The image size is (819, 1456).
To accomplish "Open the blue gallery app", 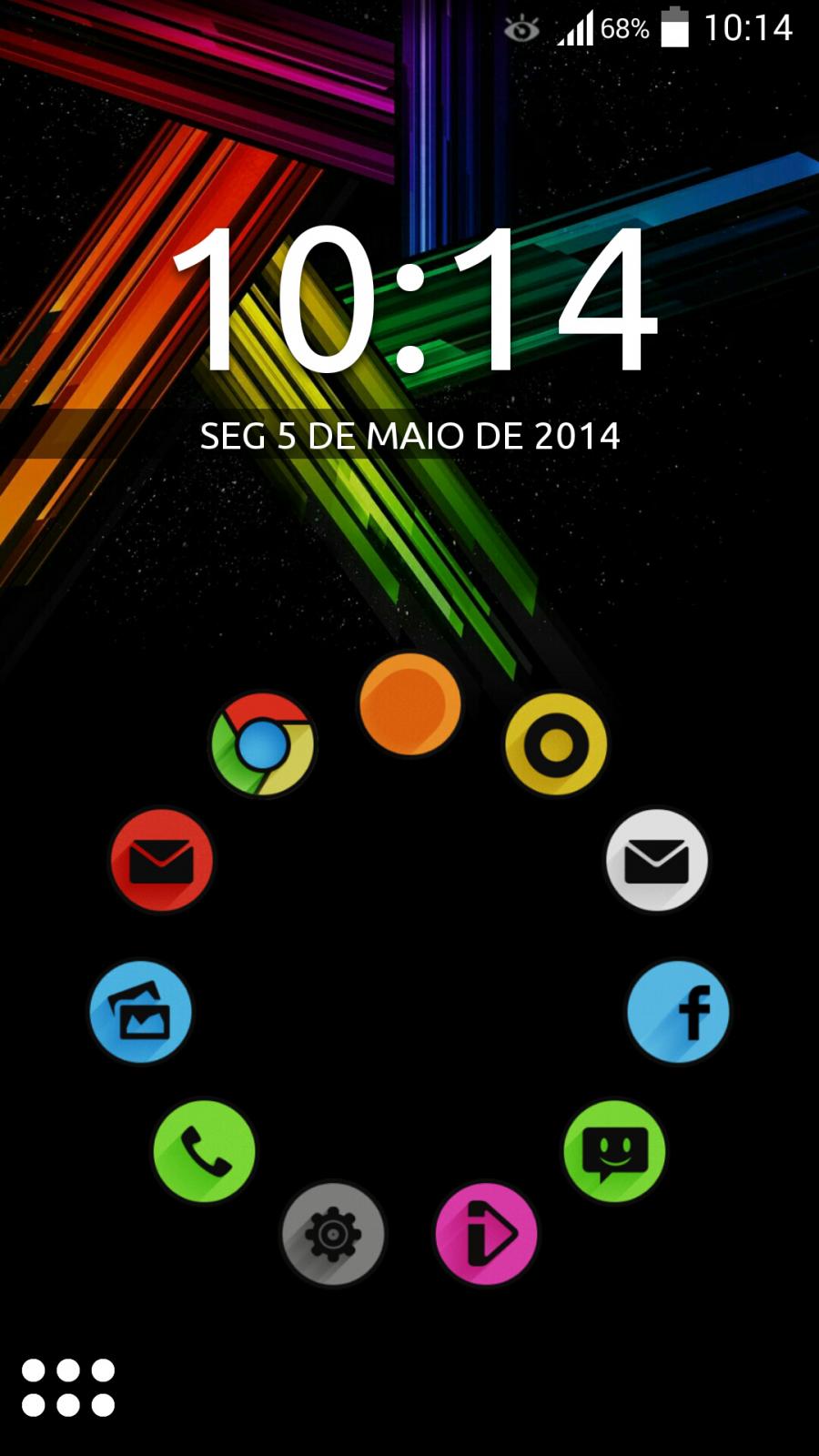I will pyautogui.click(x=141, y=1012).
